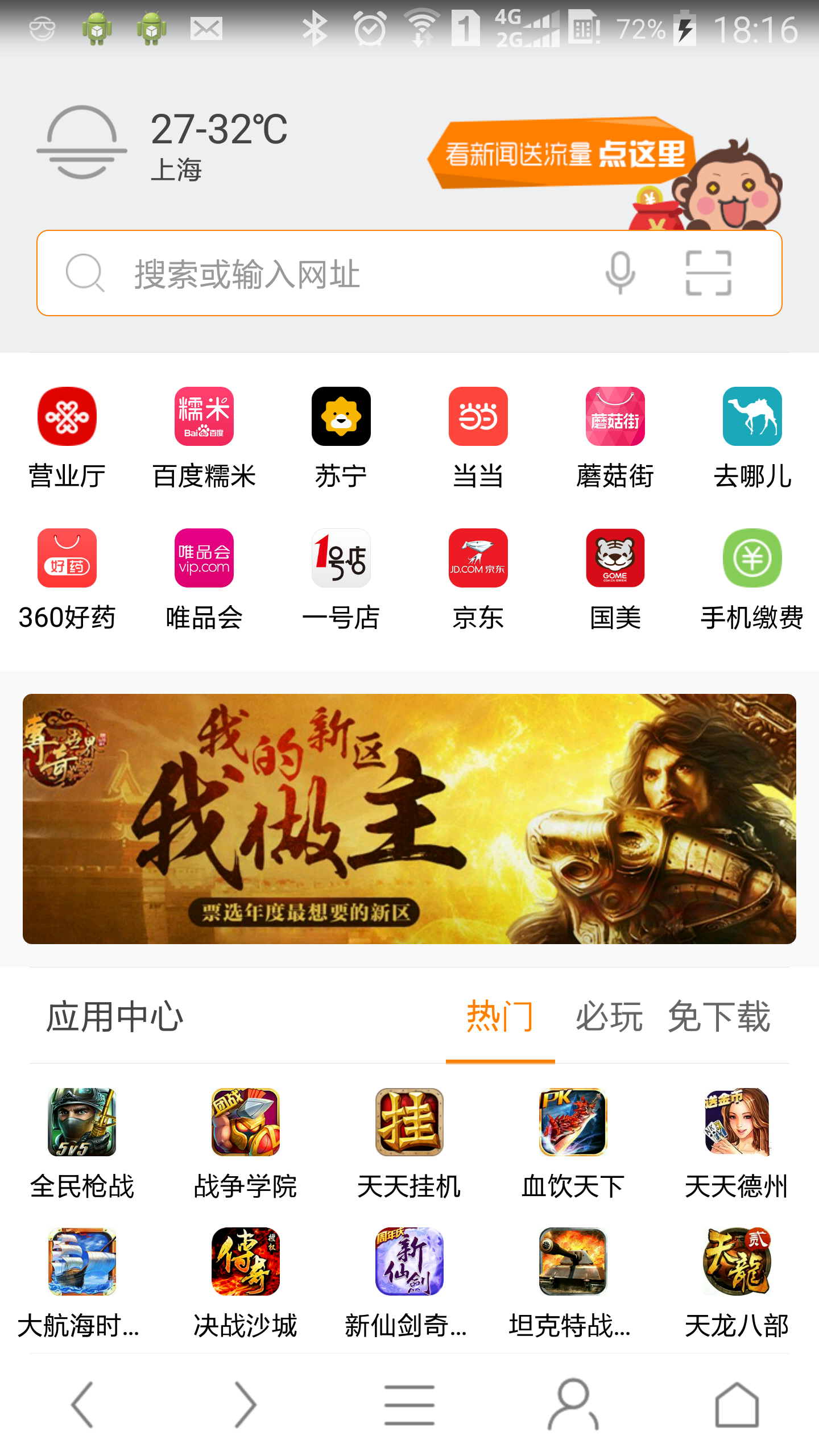Start voice search with the microphone icon
The height and width of the screenshot is (1456, 819).
coord(621,273)
